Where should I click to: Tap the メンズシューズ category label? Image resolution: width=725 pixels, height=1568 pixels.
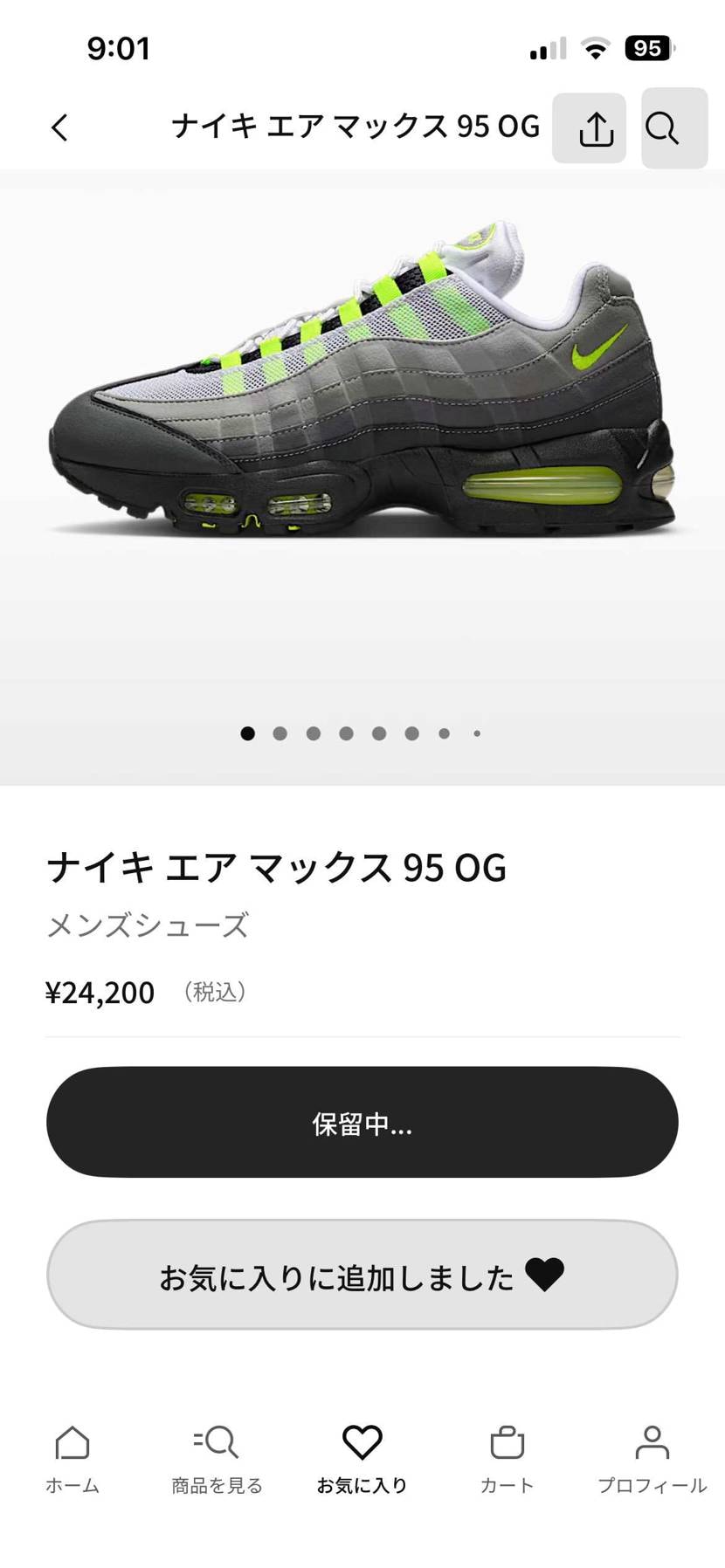click(x=148, y=925)
